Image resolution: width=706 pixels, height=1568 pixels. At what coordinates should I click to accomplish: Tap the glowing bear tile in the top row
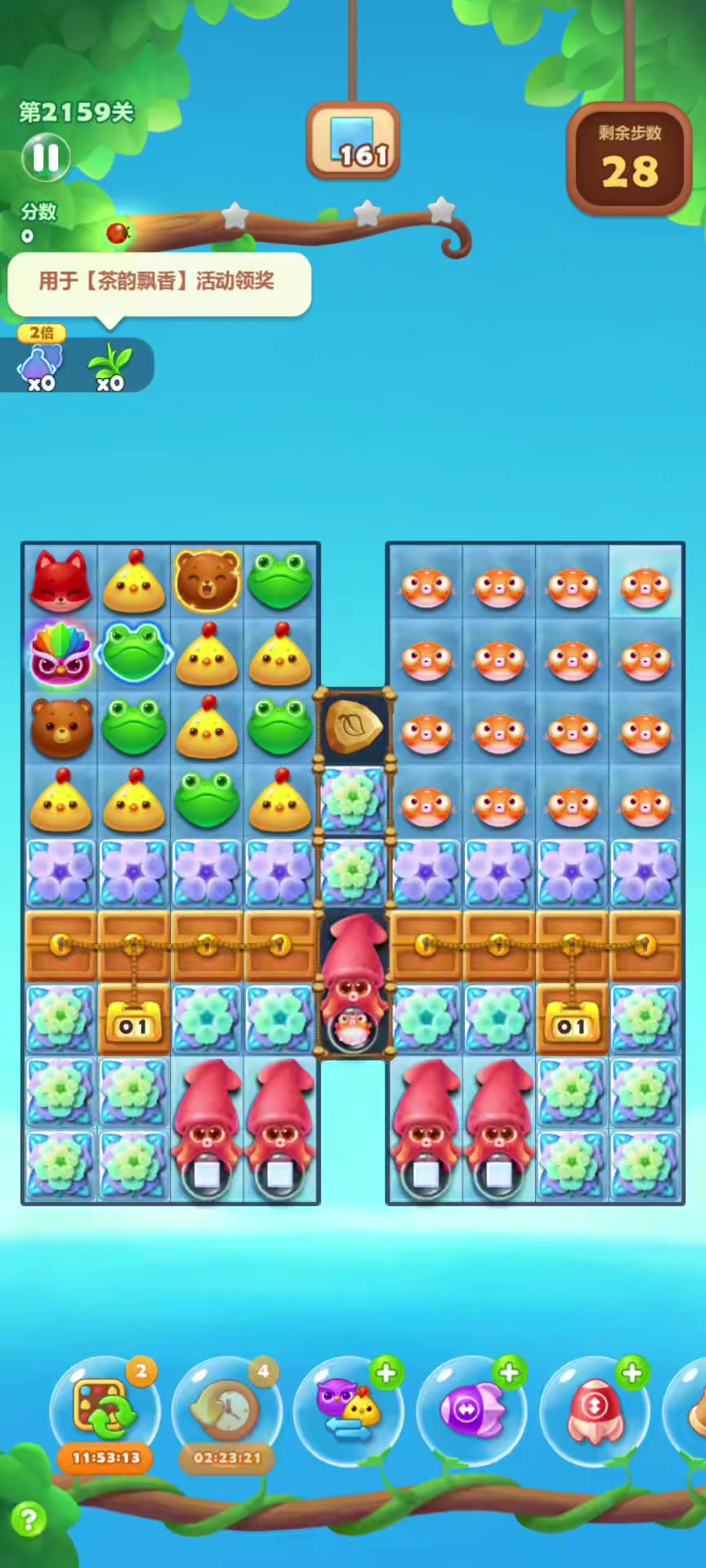[208, 581]
